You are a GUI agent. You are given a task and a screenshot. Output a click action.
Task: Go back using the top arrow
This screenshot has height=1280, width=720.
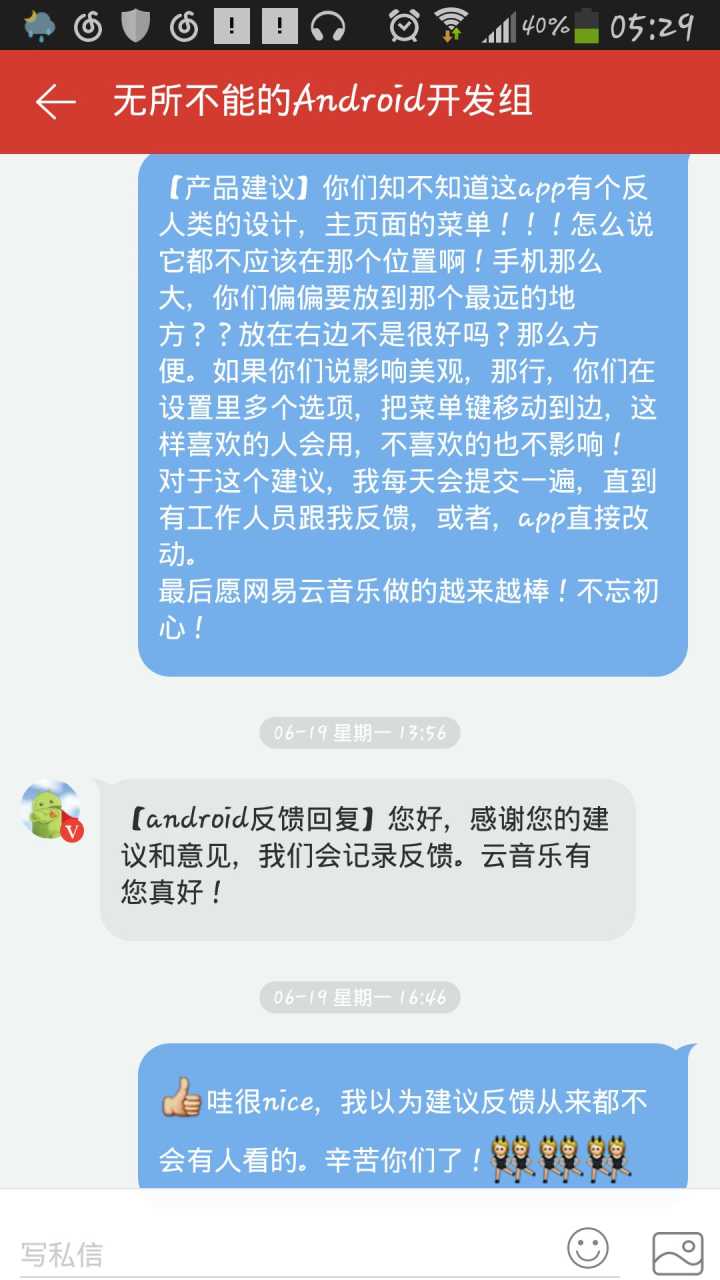click(x=56, y=102)
